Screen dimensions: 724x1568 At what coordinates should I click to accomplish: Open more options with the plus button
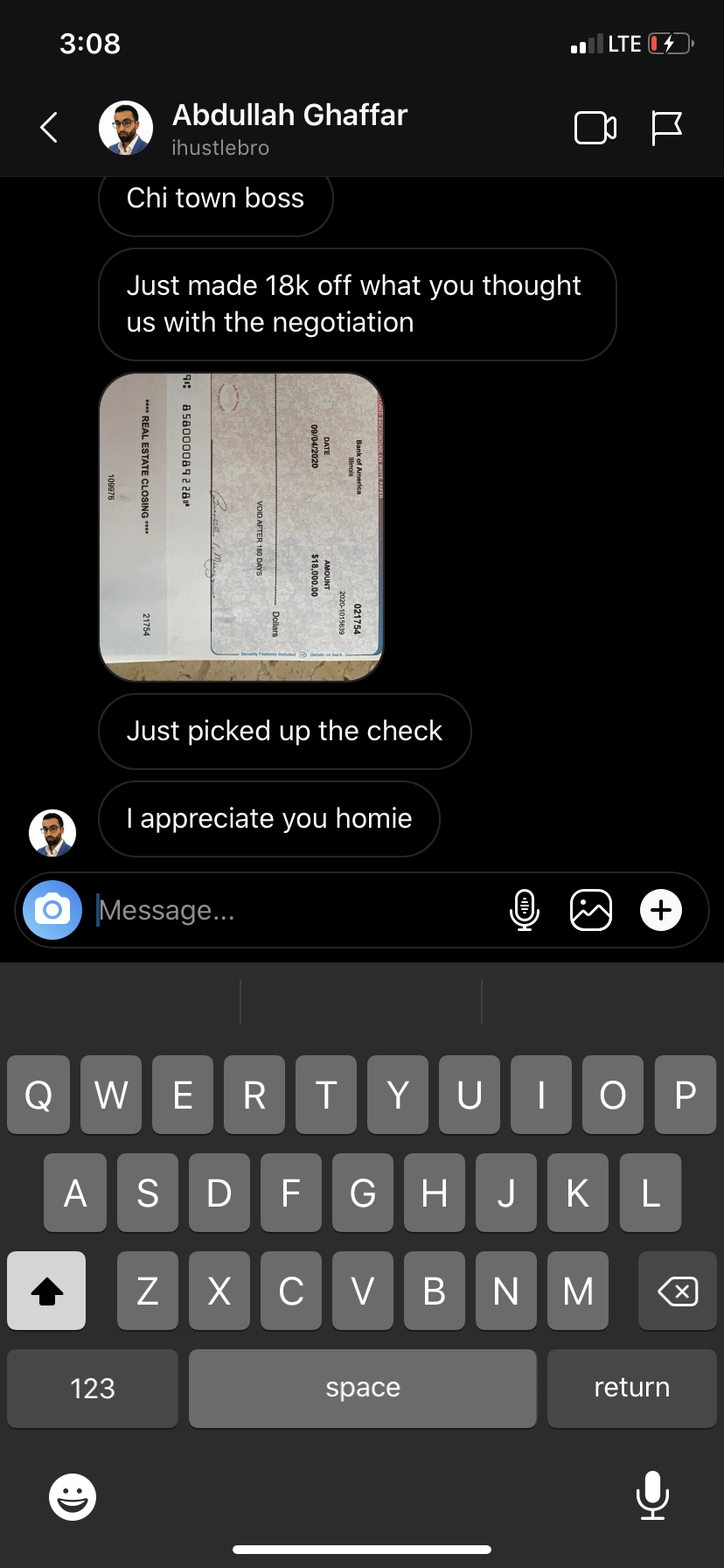tap(661, 910)
